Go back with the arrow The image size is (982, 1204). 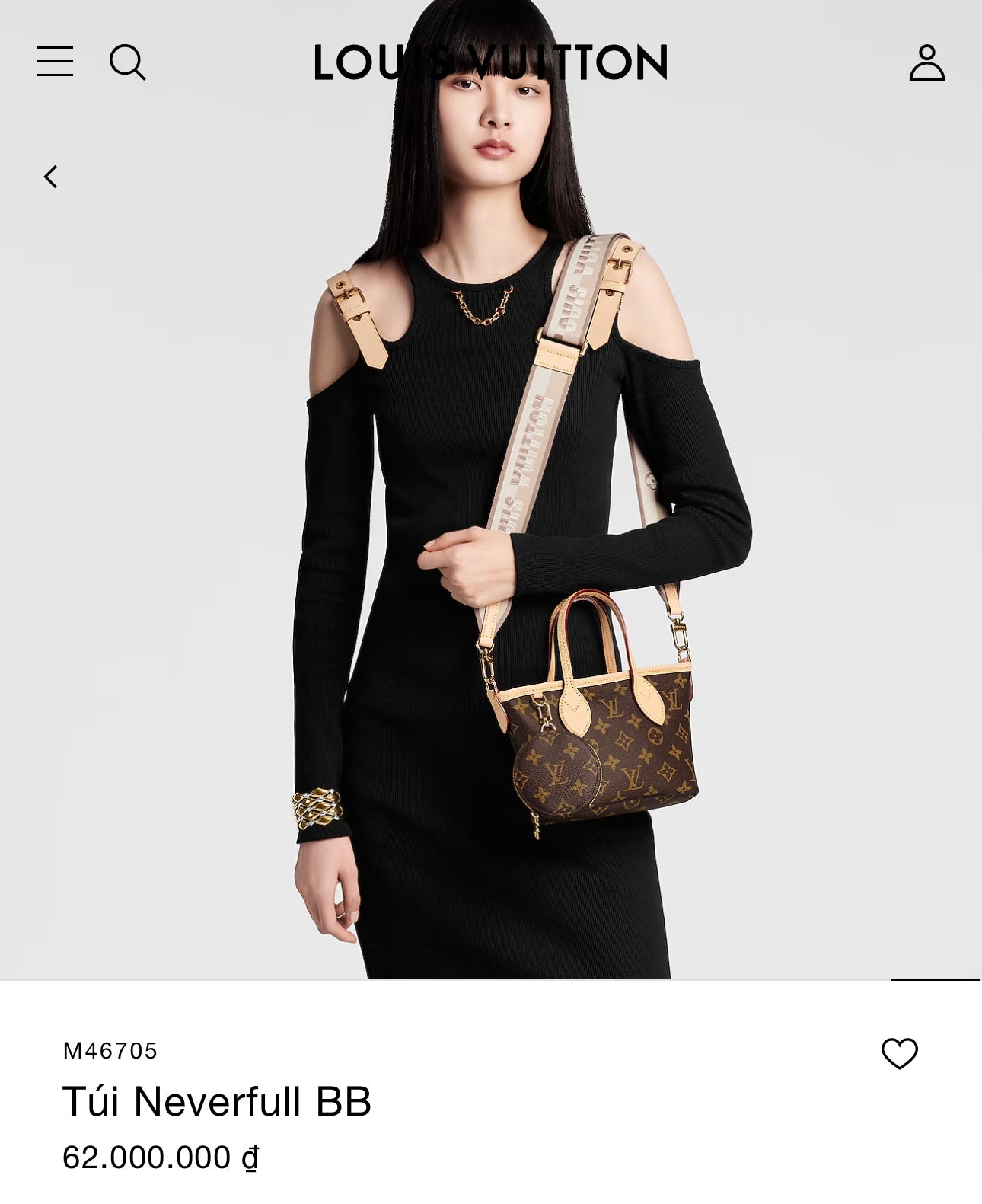pyautogui.click(x=51, y=177)
